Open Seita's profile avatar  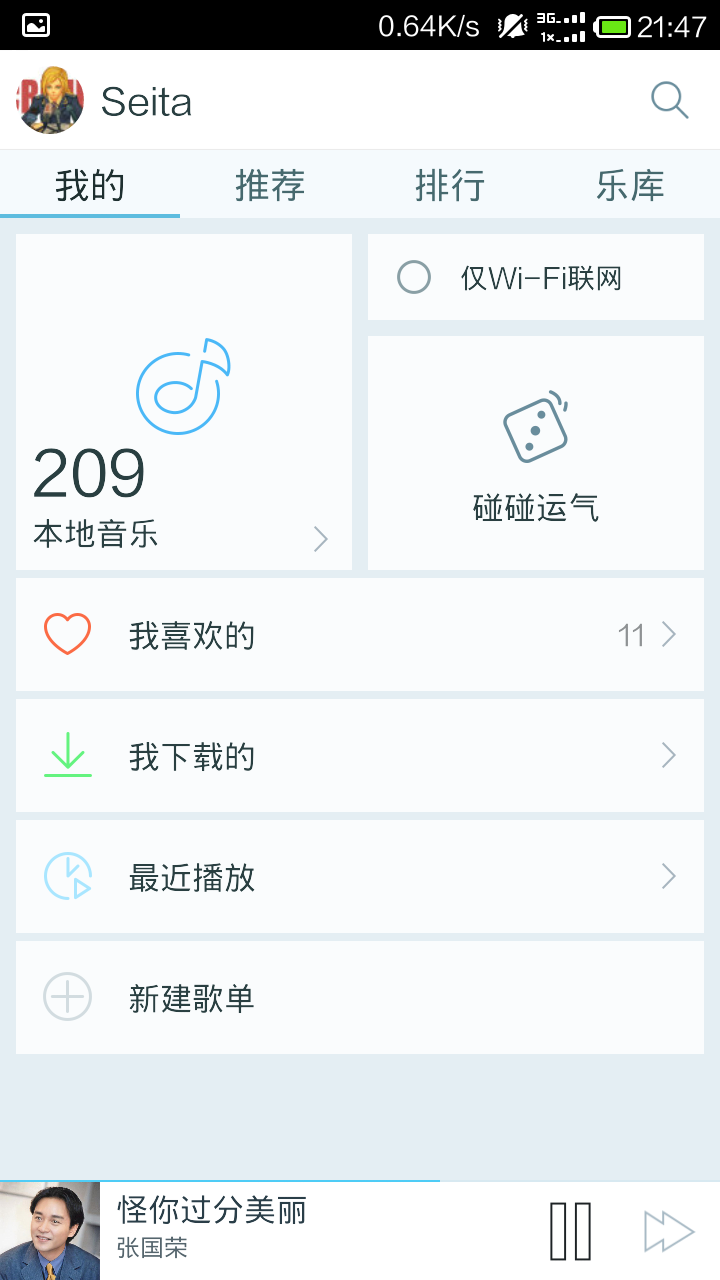click(49, 100)
